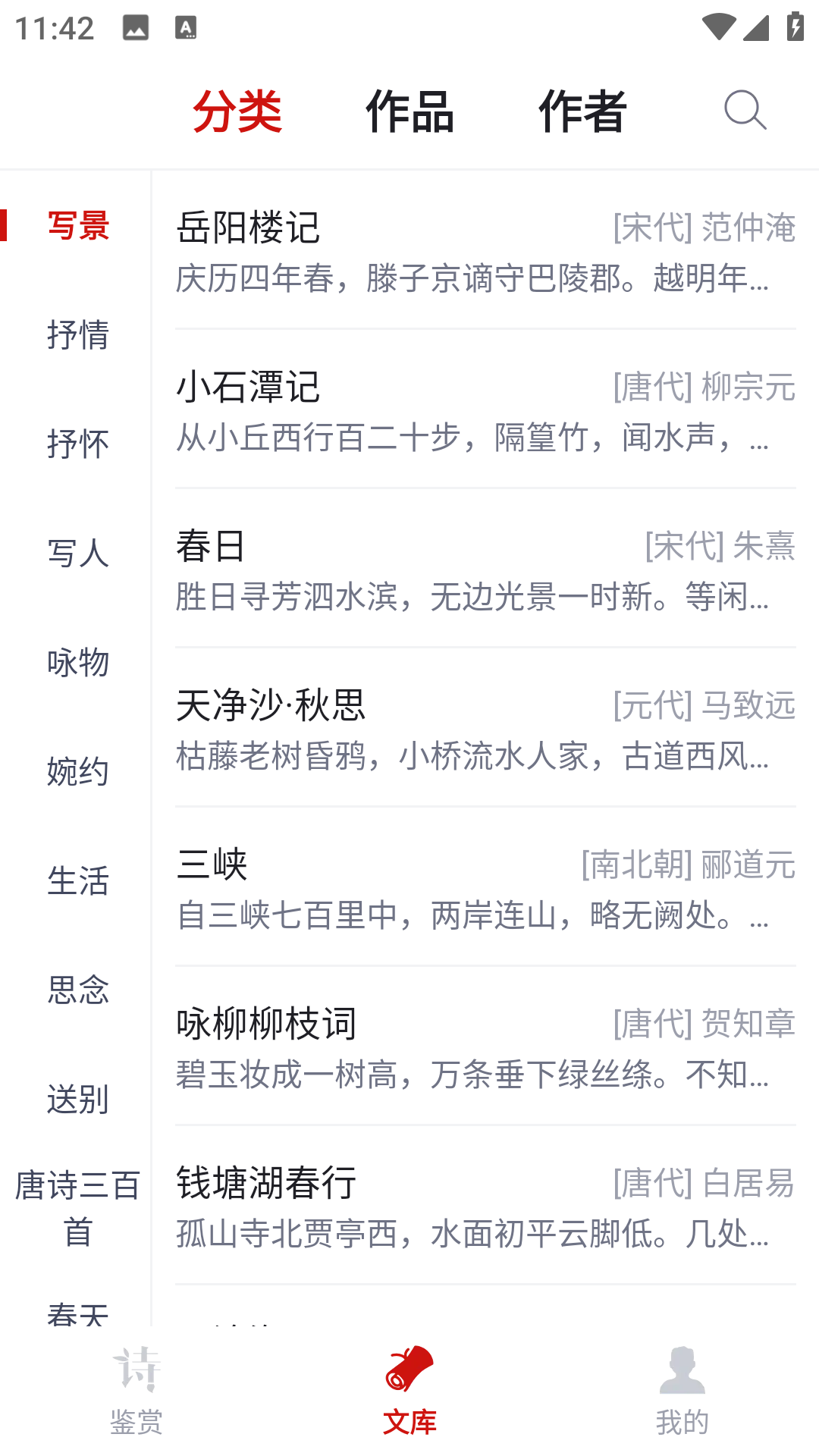The image size is (819, 1456).
Task: Select the 写景 category
Action: click(x=78, y=225)
